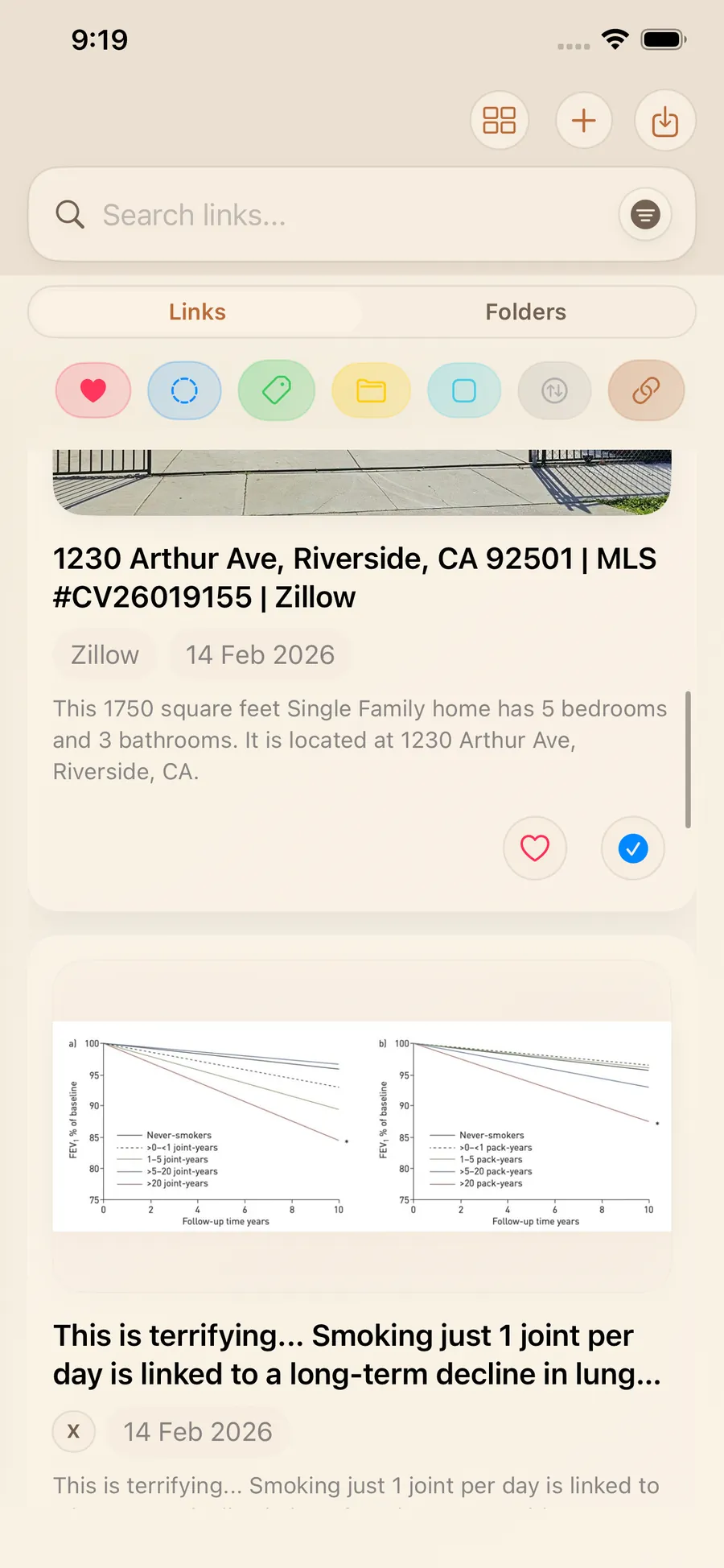Open search filter options in the search bar
Viewport: 724px width, 1568px height.
click(x=644, y=214)
